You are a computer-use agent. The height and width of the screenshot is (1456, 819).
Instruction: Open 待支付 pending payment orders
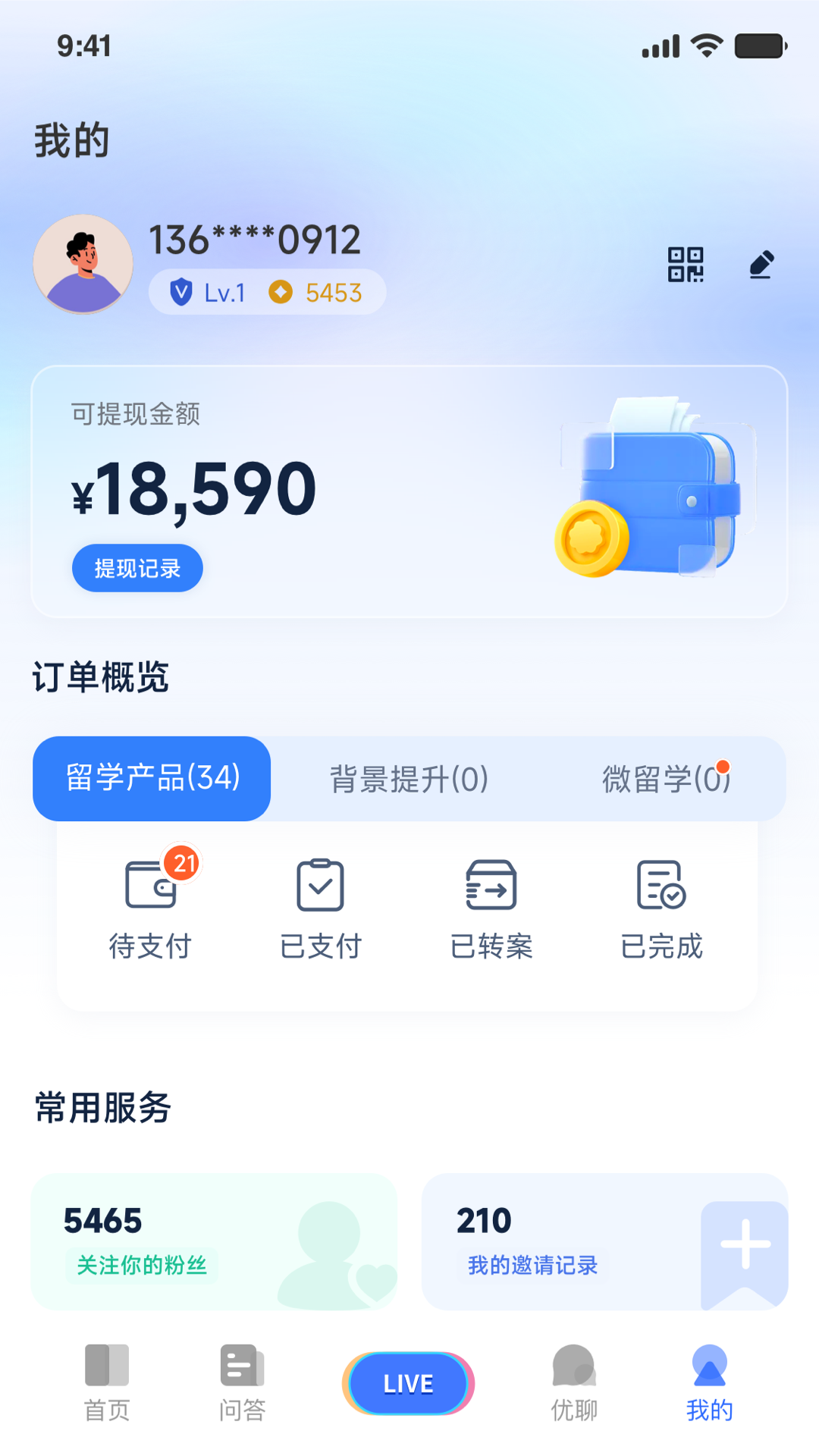click(x=152, y=906)
